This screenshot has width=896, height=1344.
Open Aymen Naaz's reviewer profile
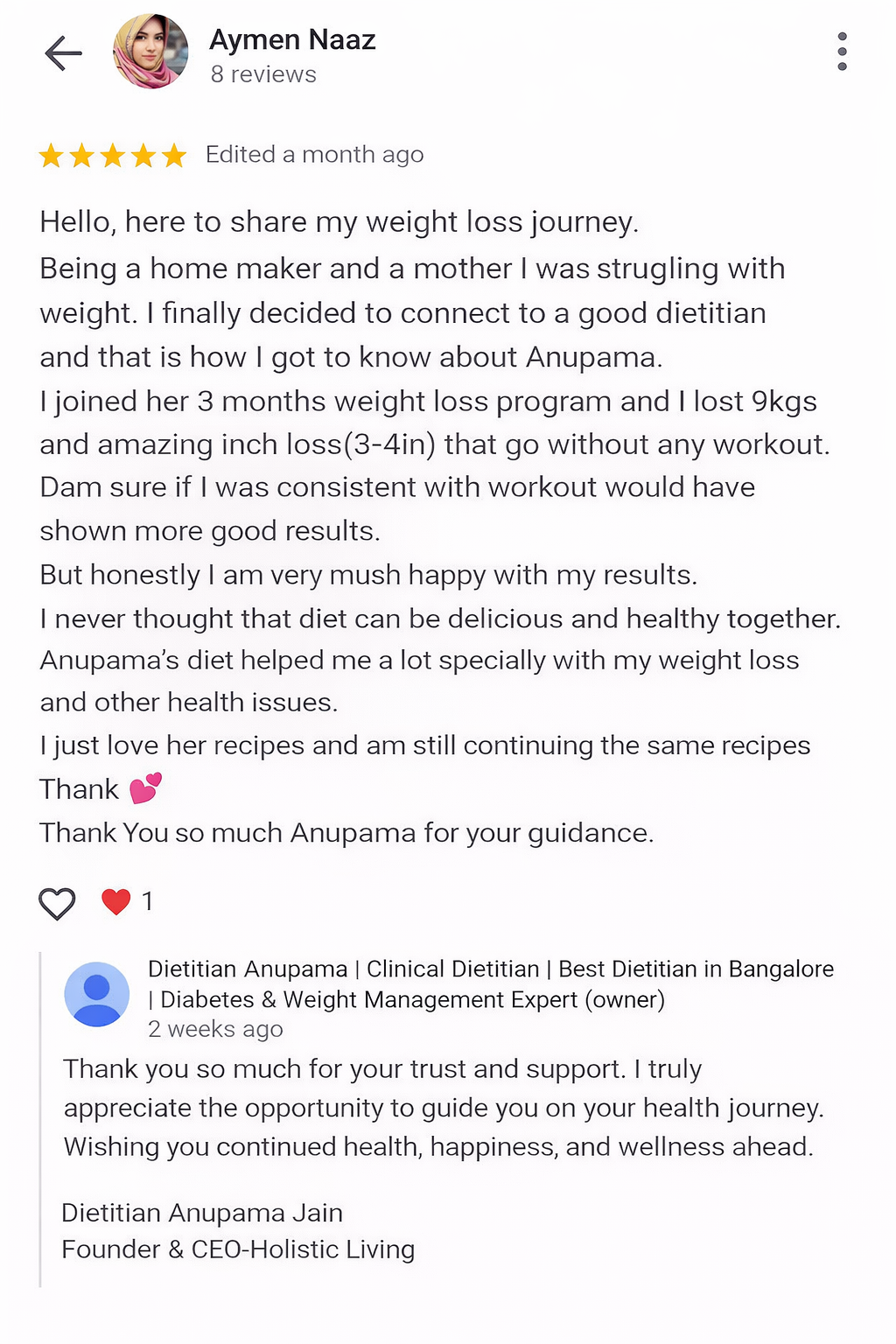[291, 40]
